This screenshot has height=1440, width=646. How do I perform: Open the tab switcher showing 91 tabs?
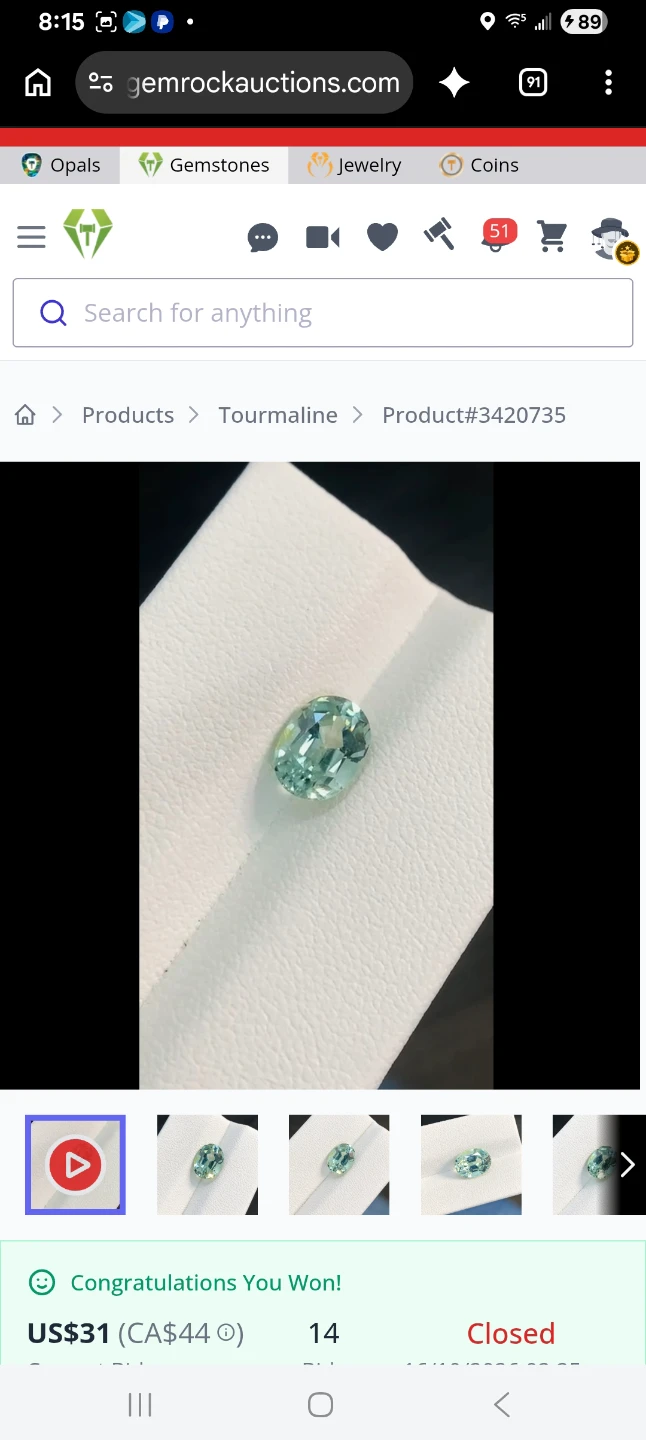533,83
